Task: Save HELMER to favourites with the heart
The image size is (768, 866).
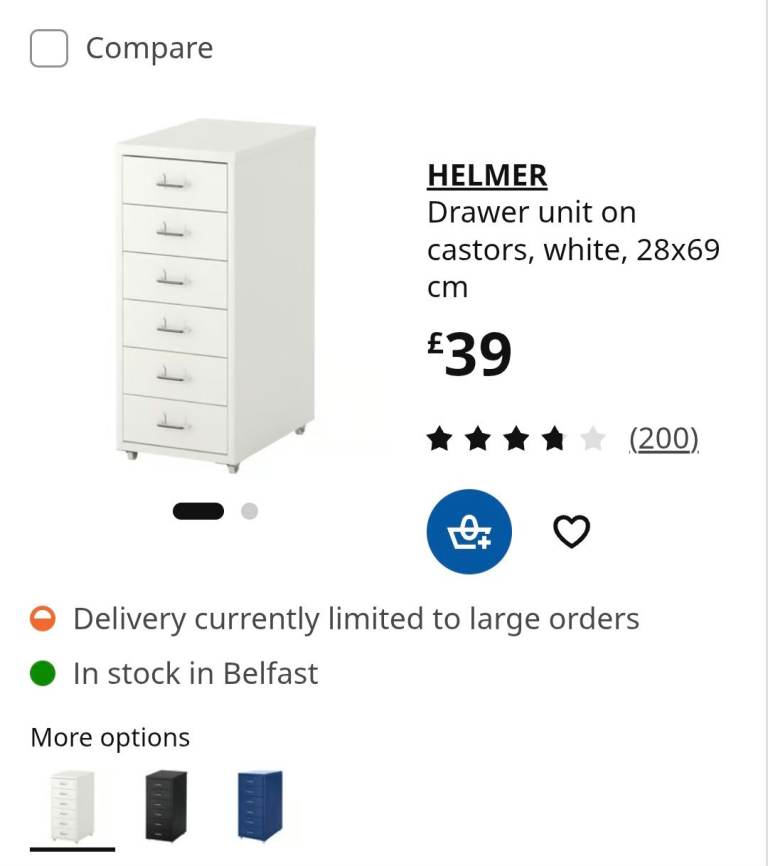Action: pos(572,532)
